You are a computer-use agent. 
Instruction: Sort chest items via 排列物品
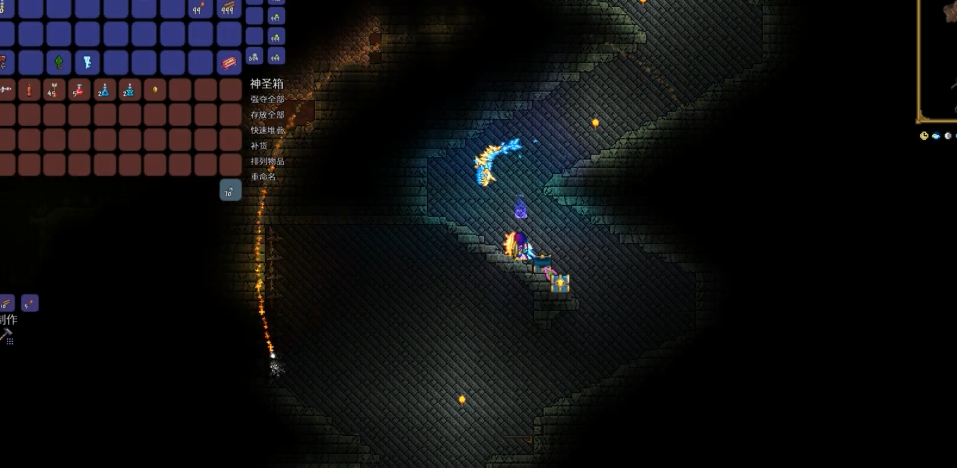click(267, 161)
